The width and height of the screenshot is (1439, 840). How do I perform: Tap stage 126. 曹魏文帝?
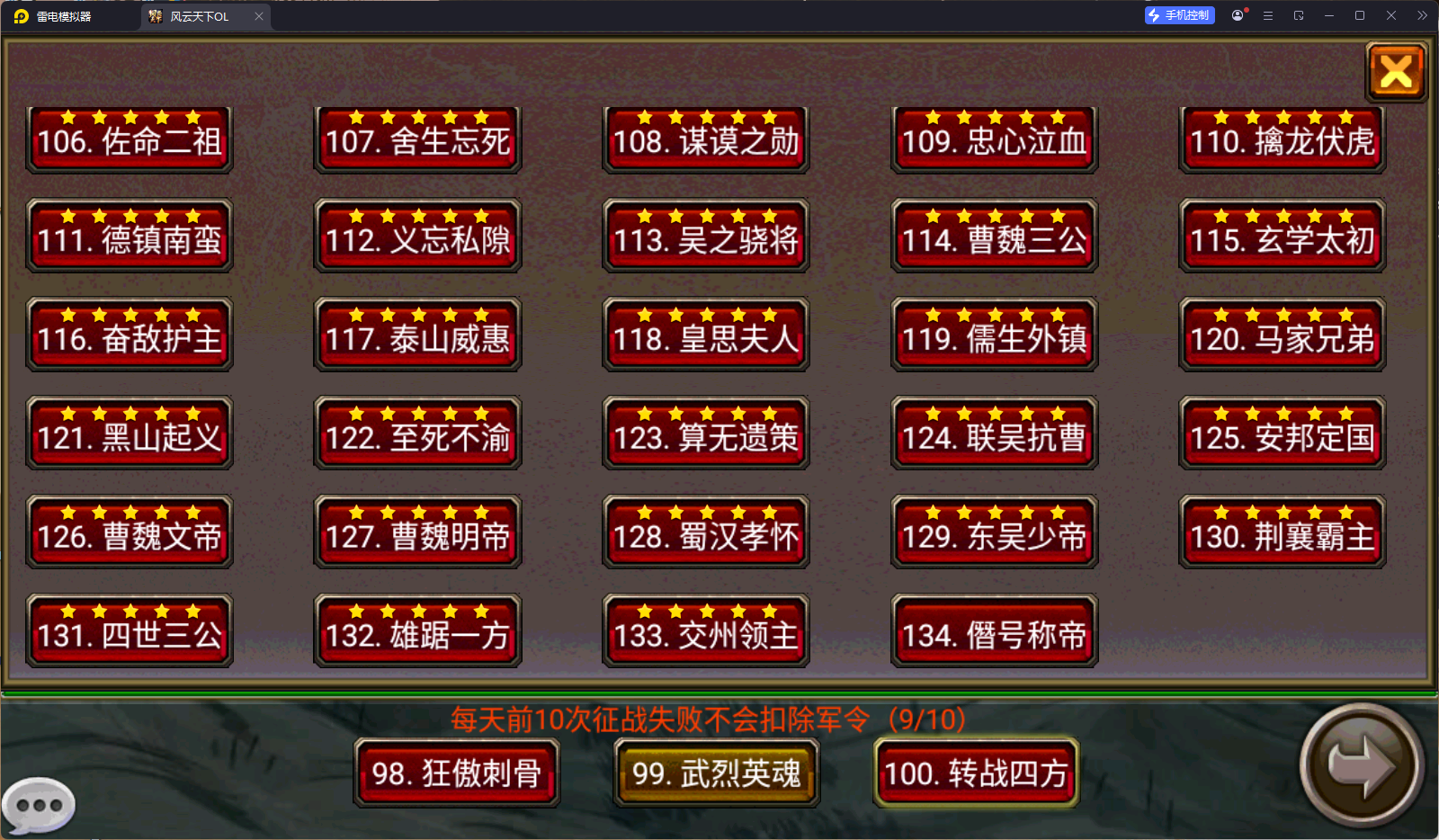[130, 536]
